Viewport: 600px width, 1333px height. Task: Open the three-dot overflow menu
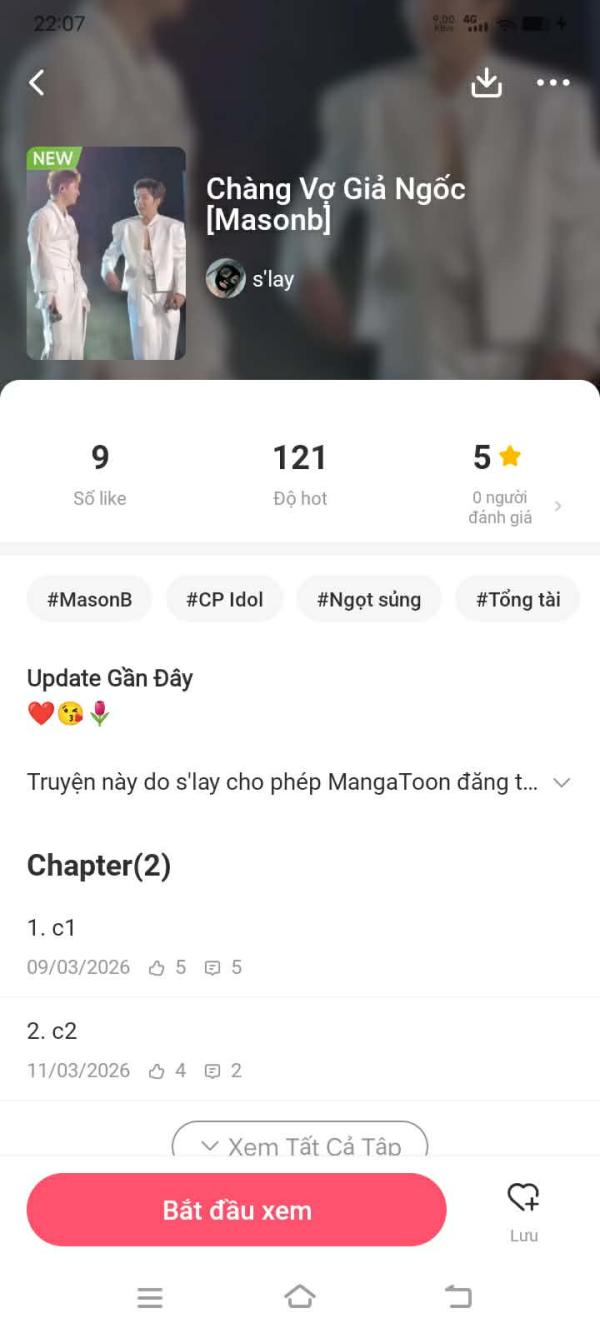(552, 83)
